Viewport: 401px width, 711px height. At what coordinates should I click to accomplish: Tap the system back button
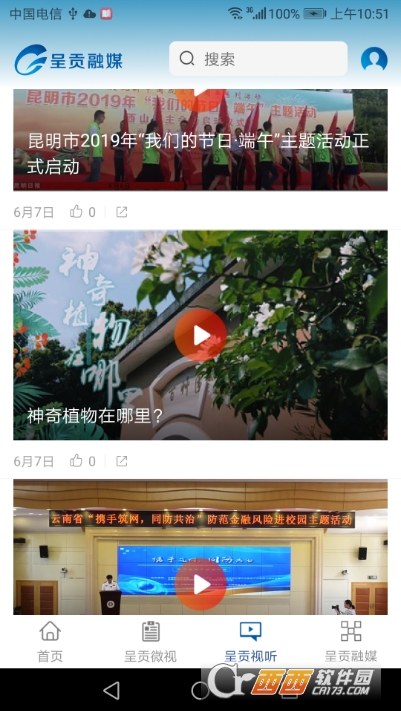111,690
